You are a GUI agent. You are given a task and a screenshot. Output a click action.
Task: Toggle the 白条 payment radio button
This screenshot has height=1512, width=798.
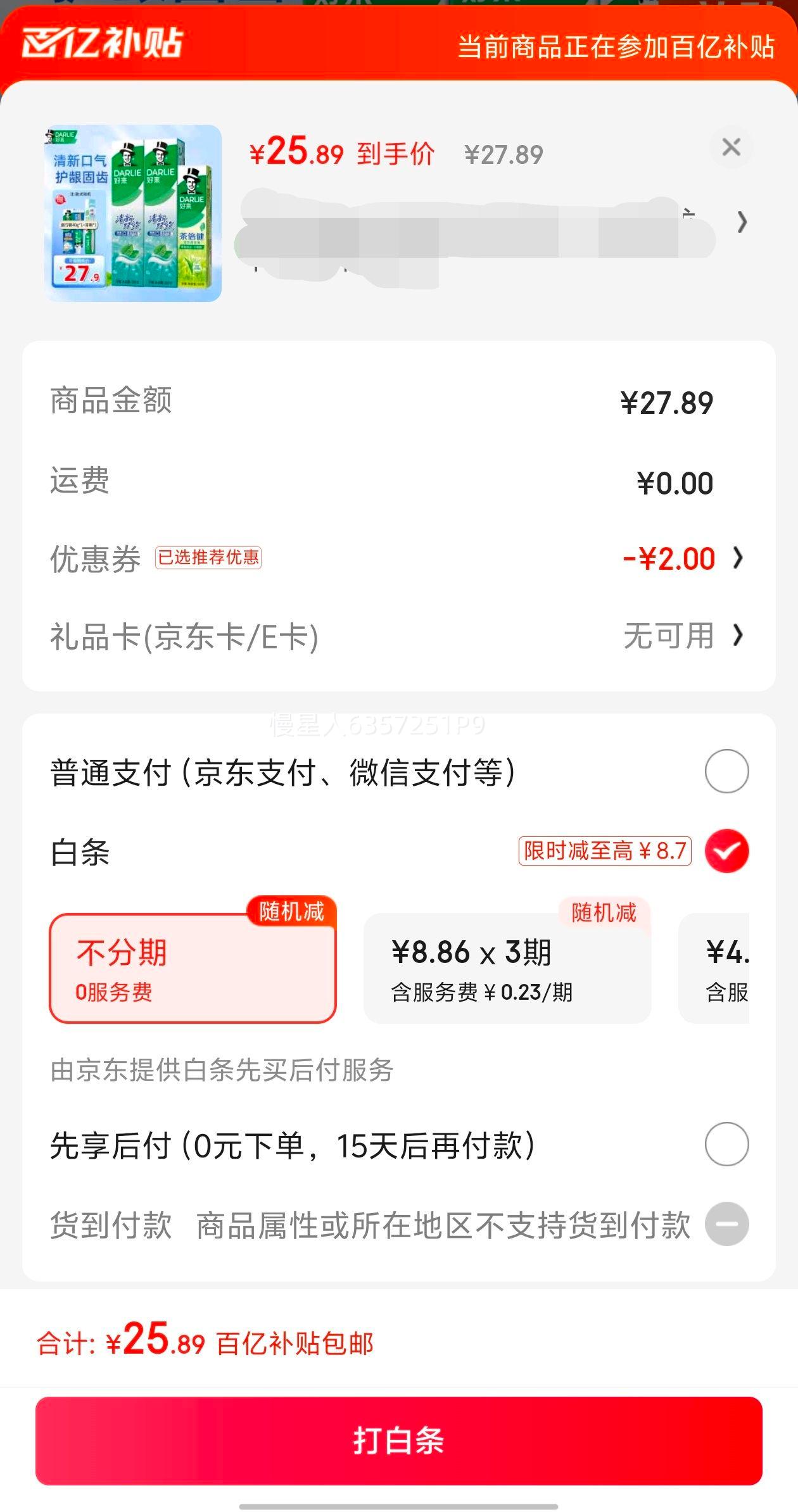[726, 851]
